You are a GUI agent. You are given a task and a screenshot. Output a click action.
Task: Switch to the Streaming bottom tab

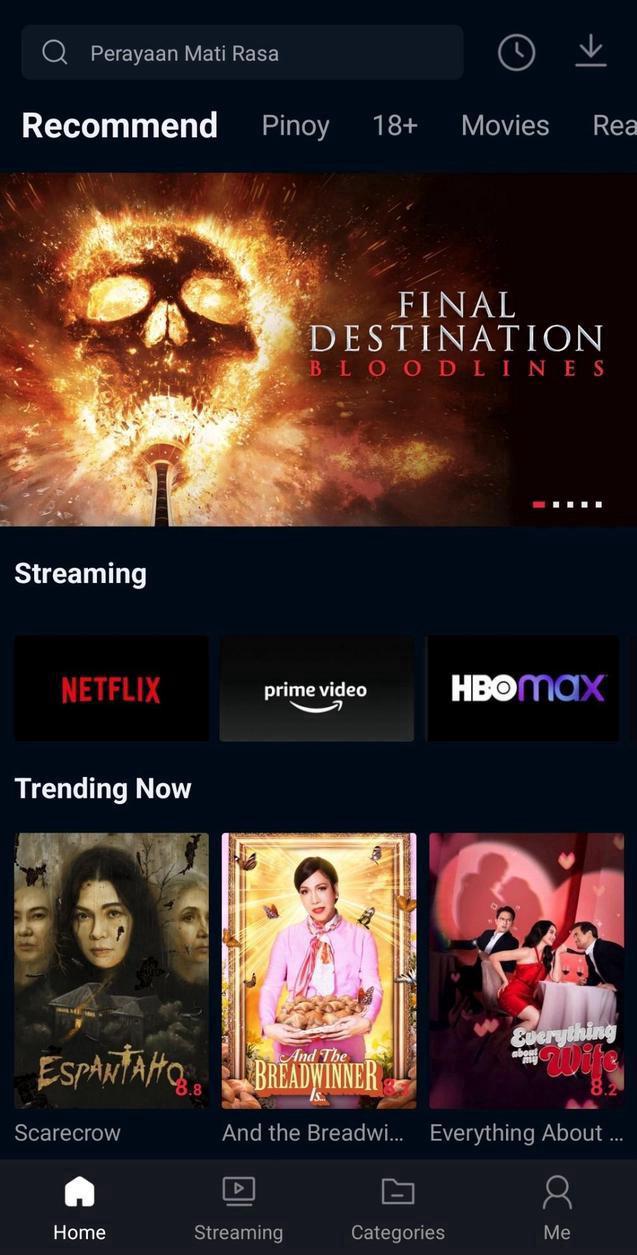point(238,1207)
